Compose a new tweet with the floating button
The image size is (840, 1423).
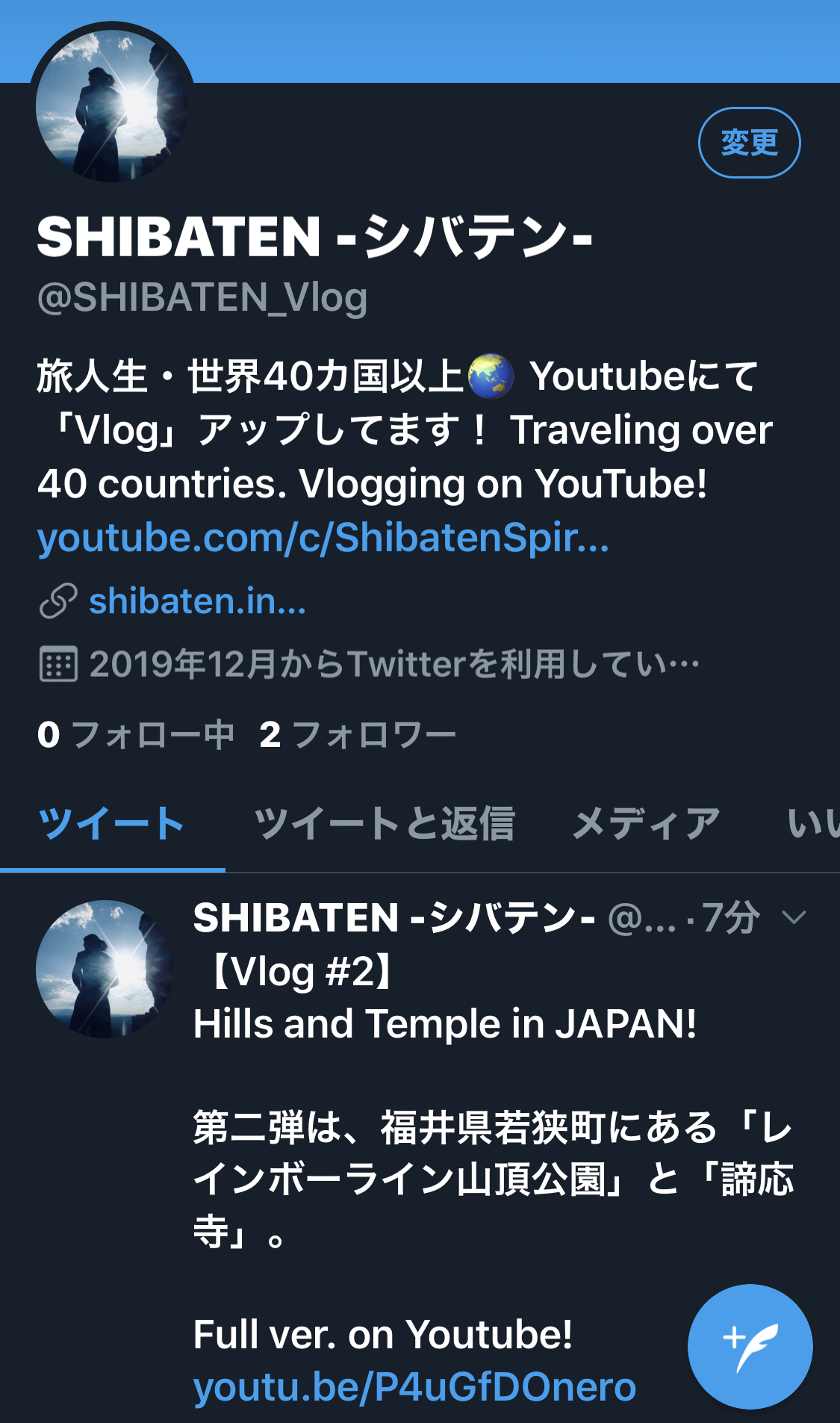(x=750, y=1347)
